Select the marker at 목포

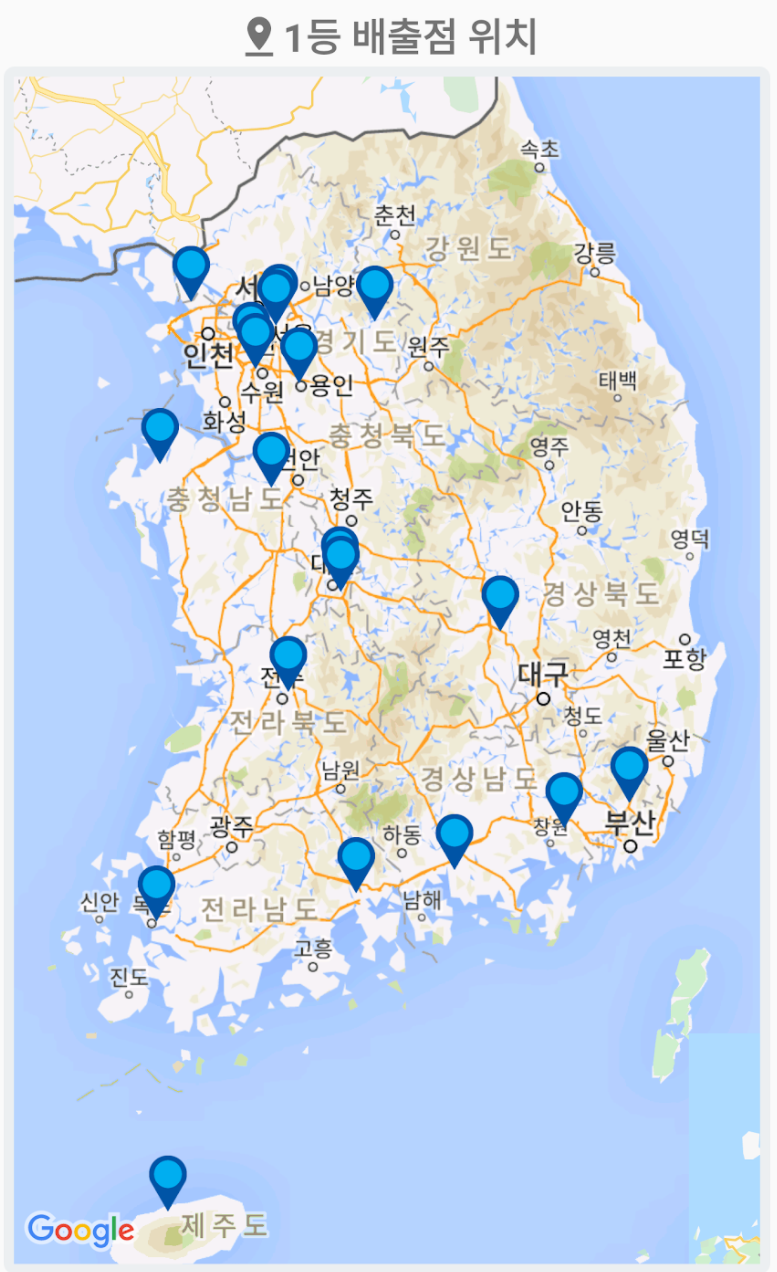click(x=156, y=887)
